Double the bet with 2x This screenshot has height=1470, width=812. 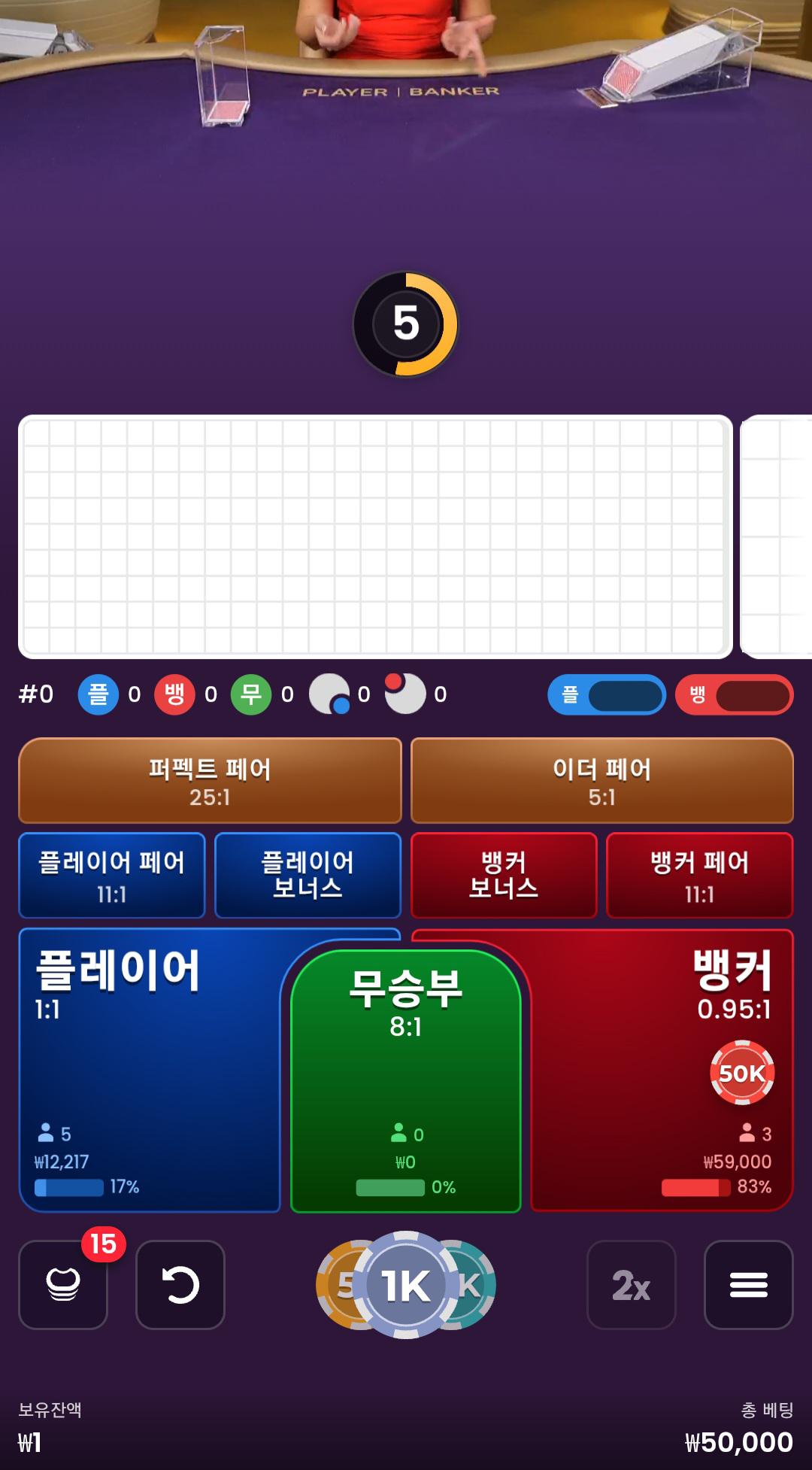coord(631,1285)
